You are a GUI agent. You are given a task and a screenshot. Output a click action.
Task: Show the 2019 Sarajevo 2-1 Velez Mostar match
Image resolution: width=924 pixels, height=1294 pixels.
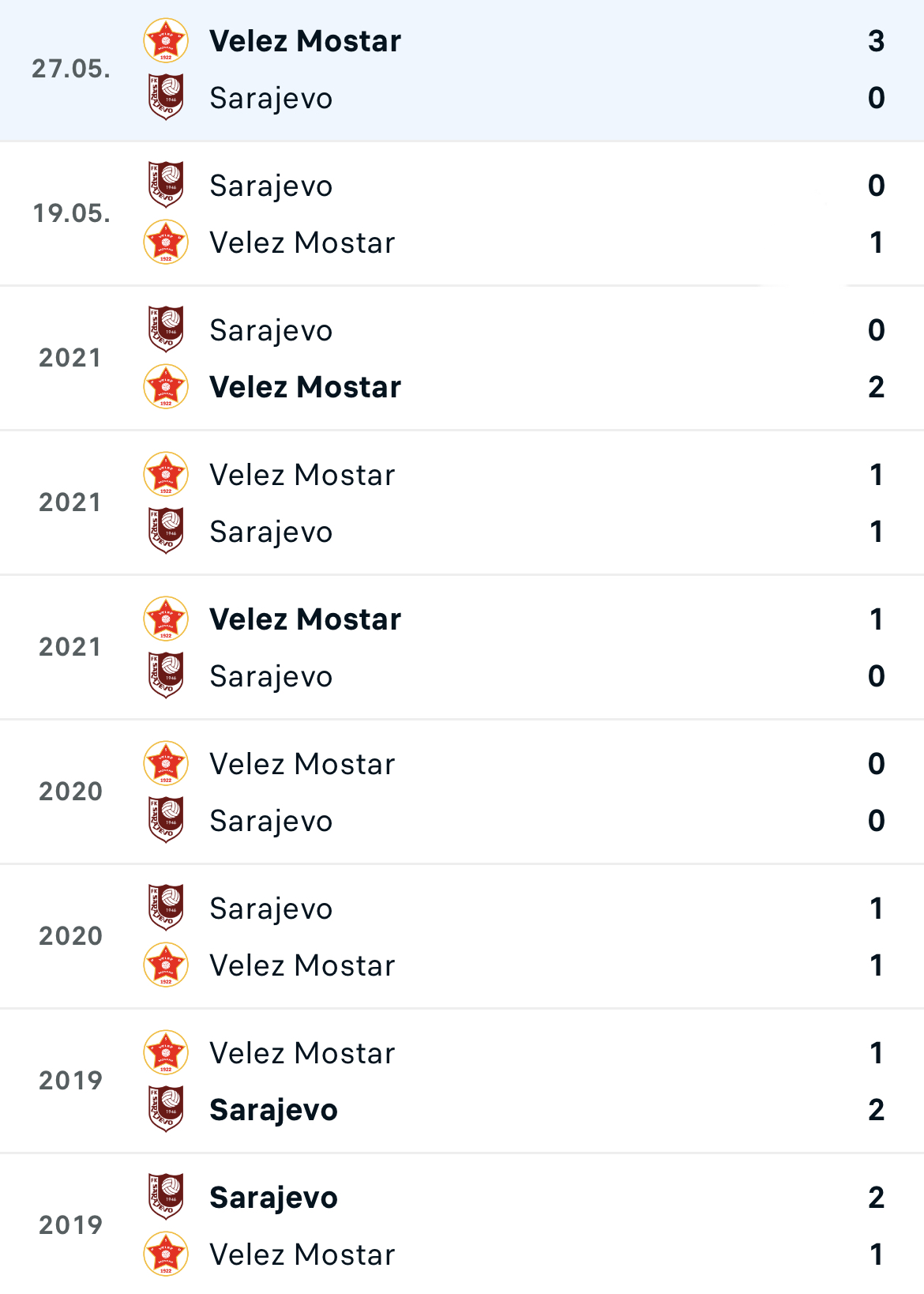462,1226
